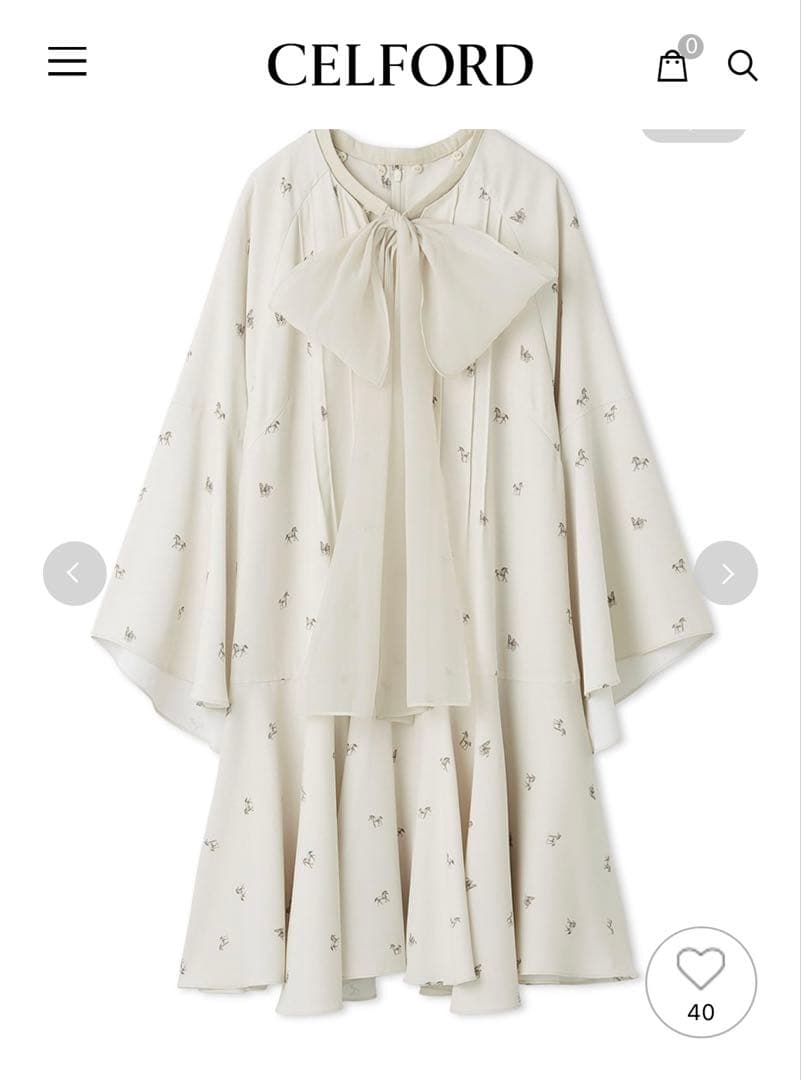801x1080 pixels.
Task: Click the magnifying glass to search products
Action: click(741, 66)
